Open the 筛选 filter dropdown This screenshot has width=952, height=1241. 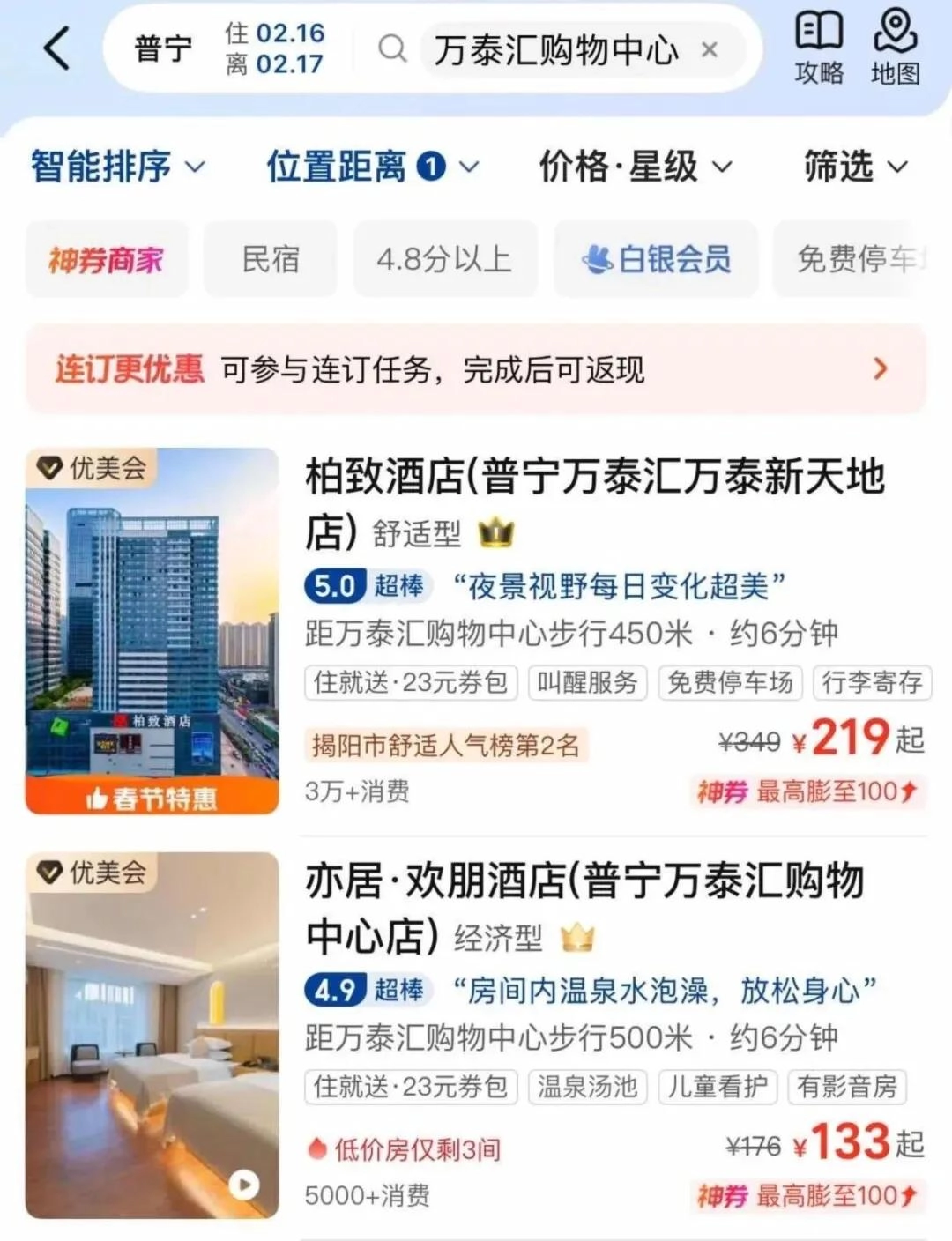click(852, 167)
